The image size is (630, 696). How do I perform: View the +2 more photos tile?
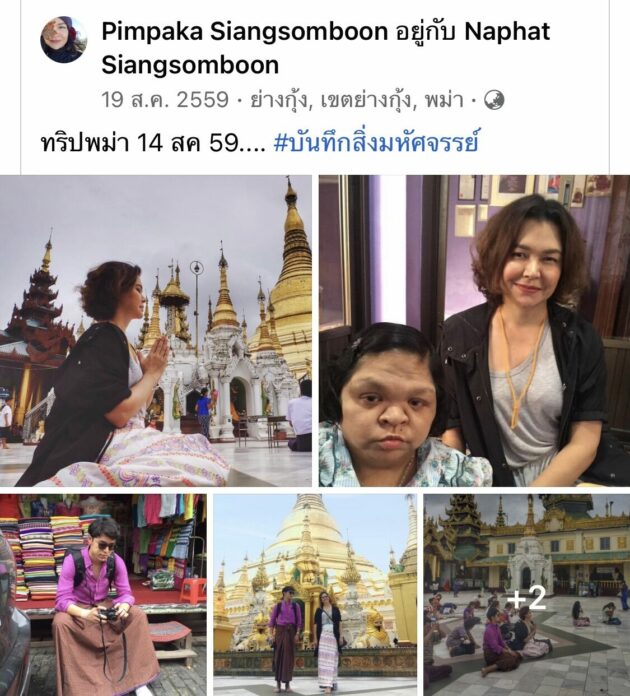tap(526, 594)
